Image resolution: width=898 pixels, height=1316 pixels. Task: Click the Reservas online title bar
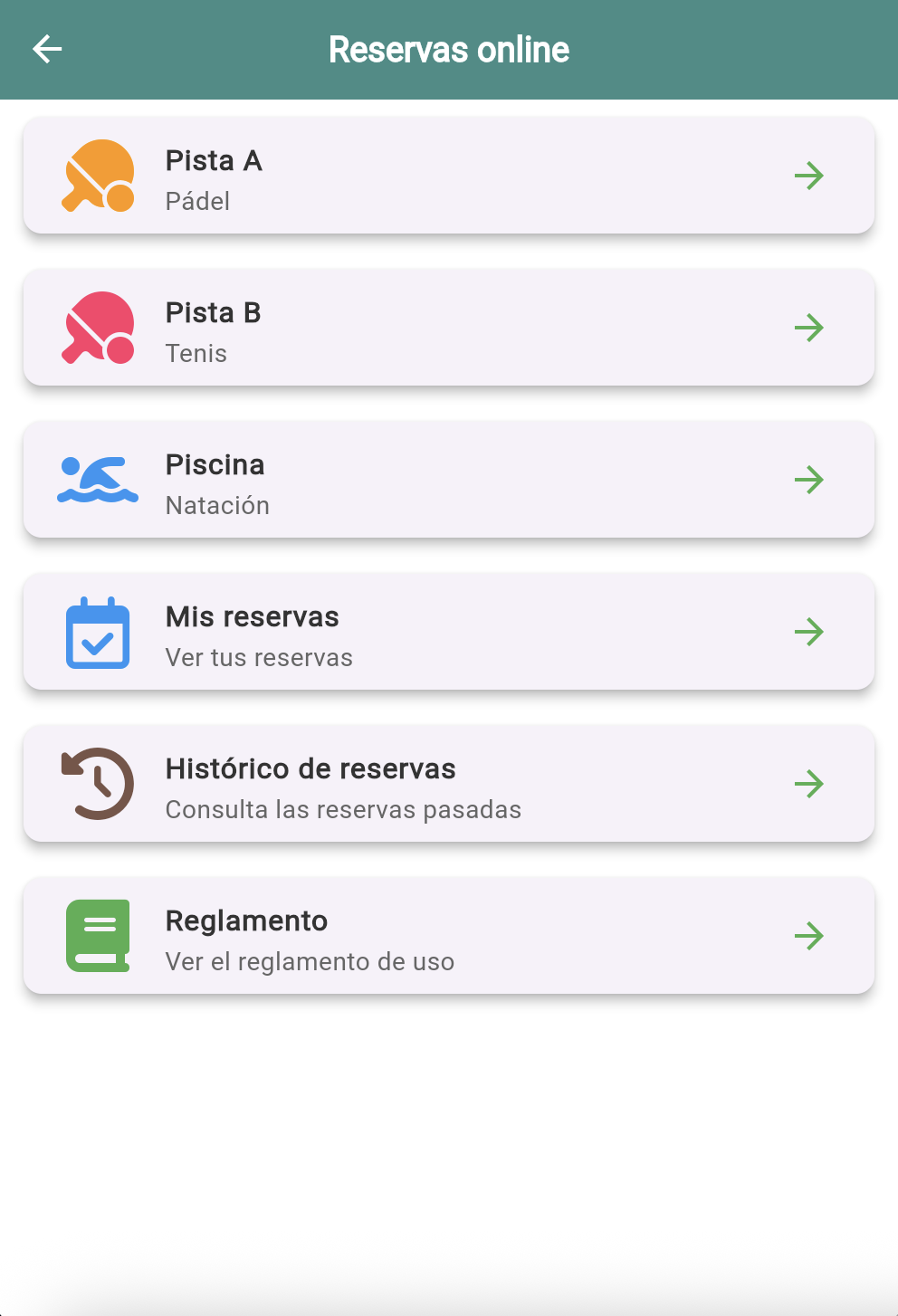tap(449, 49)
